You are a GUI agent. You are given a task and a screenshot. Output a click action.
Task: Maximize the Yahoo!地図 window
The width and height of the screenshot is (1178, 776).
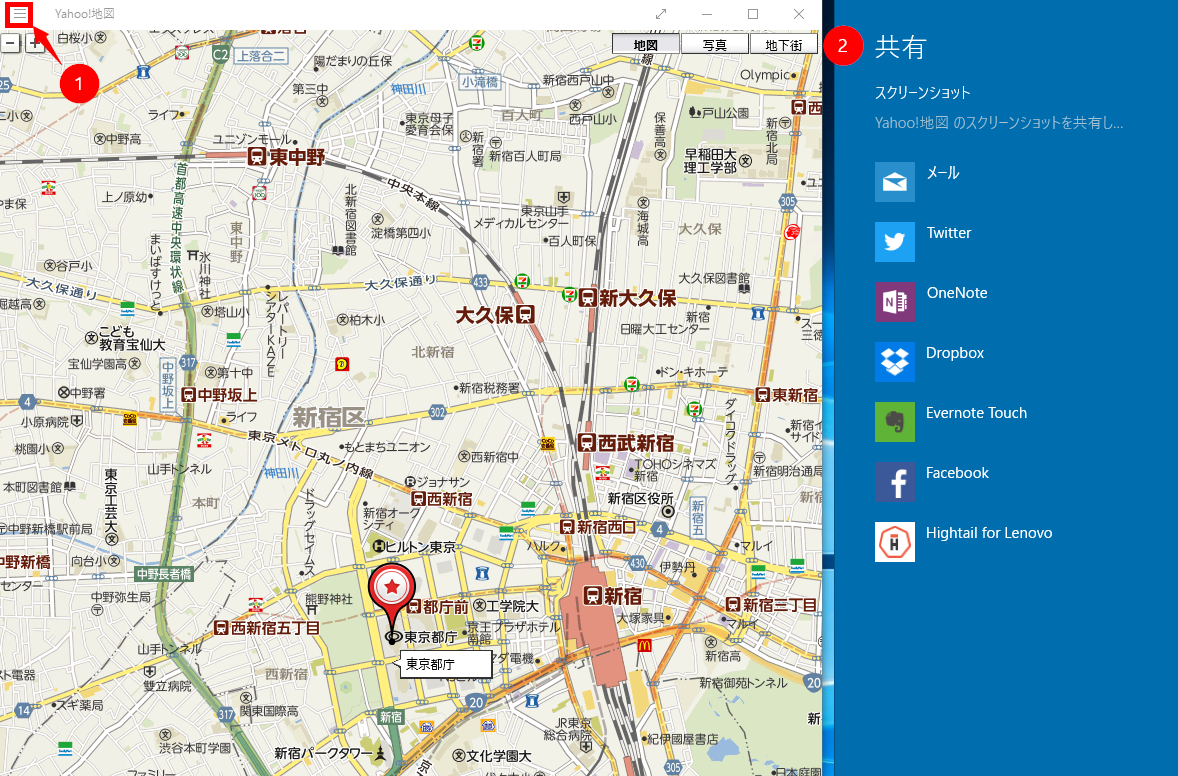(x=753, y=14)
